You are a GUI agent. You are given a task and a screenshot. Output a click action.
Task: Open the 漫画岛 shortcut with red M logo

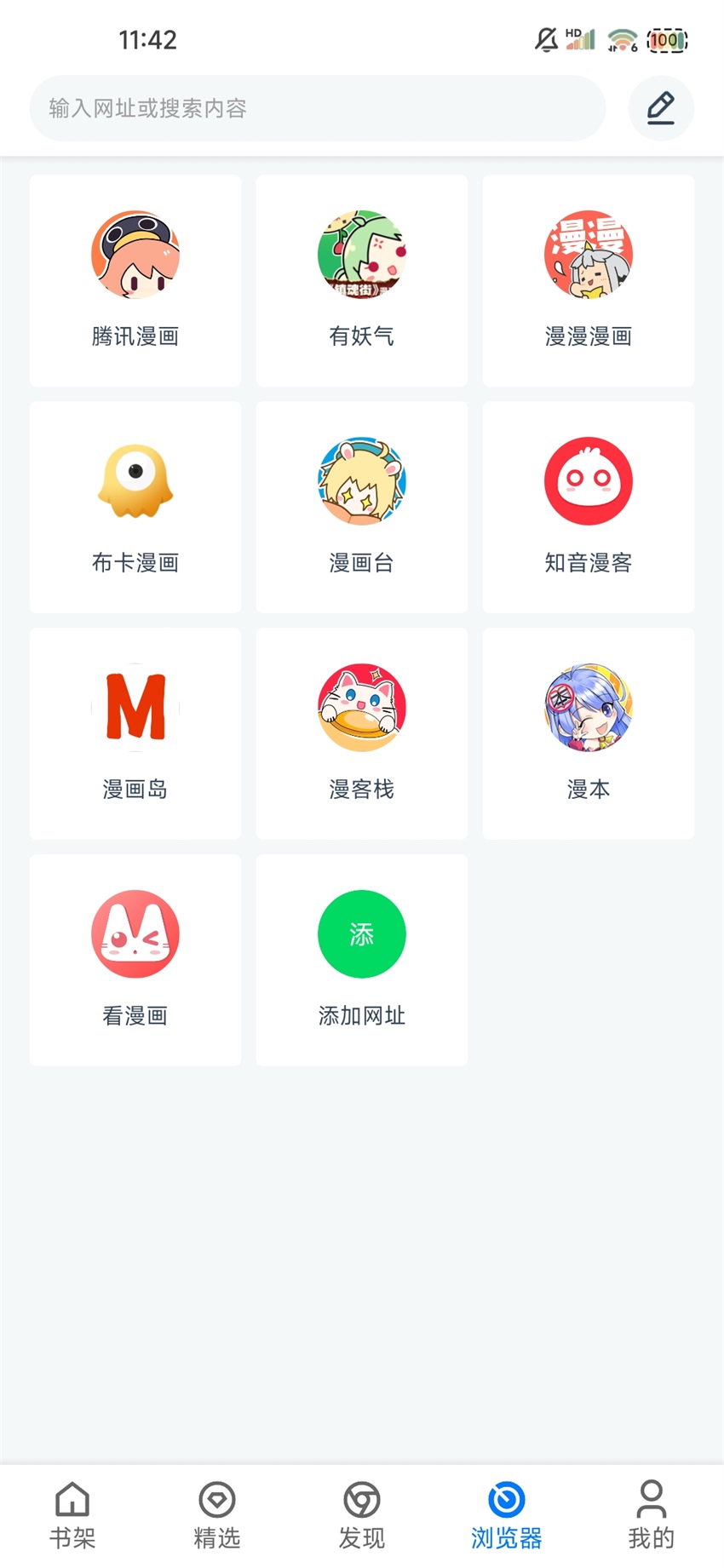click(x=135, y=732)
